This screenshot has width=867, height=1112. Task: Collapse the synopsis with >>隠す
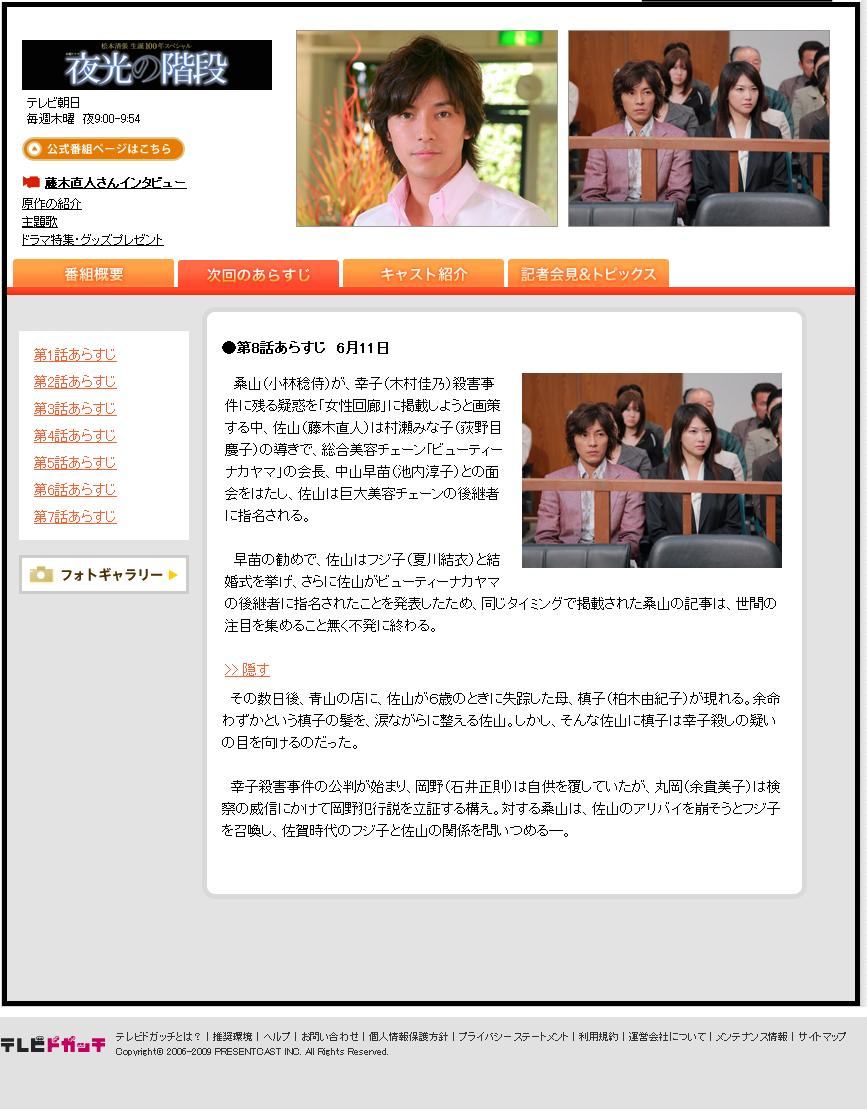point(247,670)
